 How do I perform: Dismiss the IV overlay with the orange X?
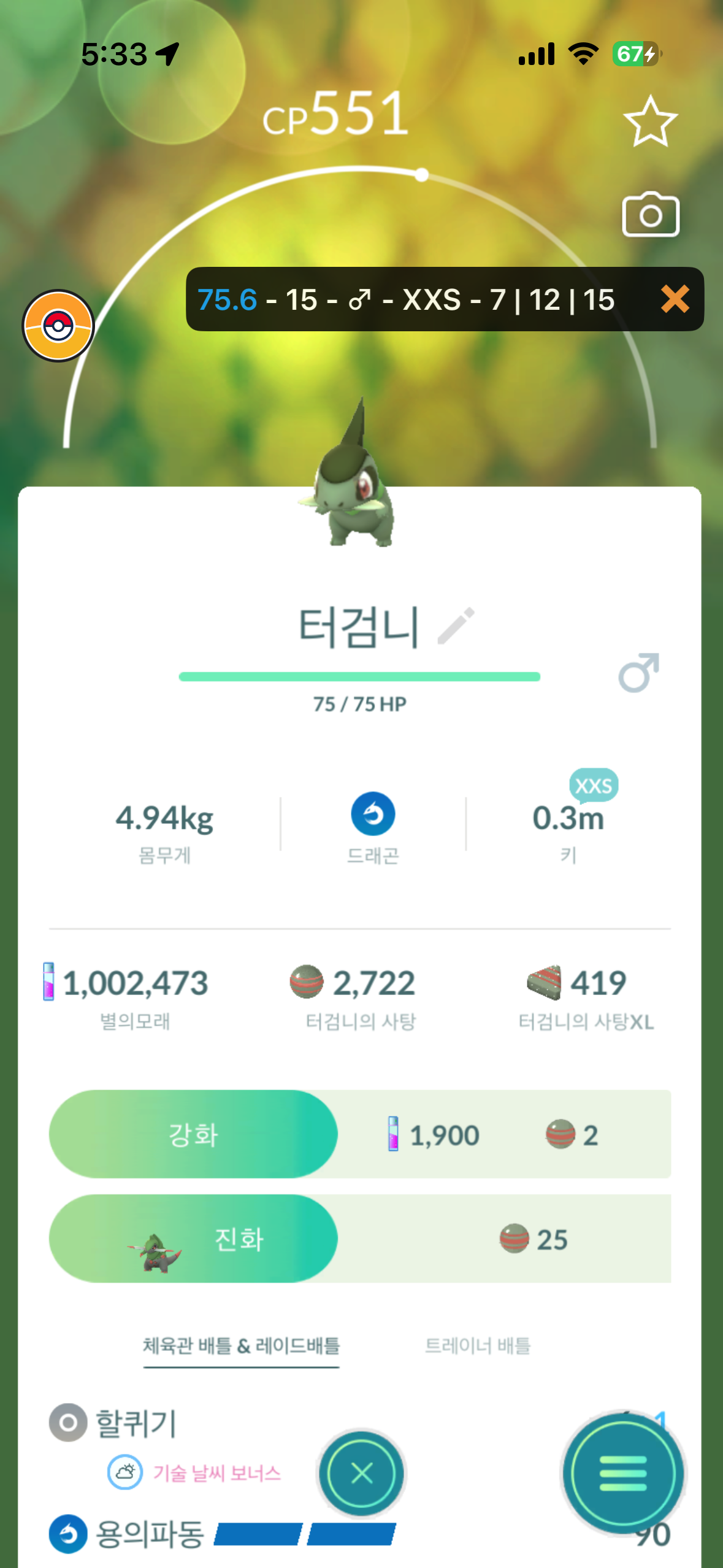(675, 299)
